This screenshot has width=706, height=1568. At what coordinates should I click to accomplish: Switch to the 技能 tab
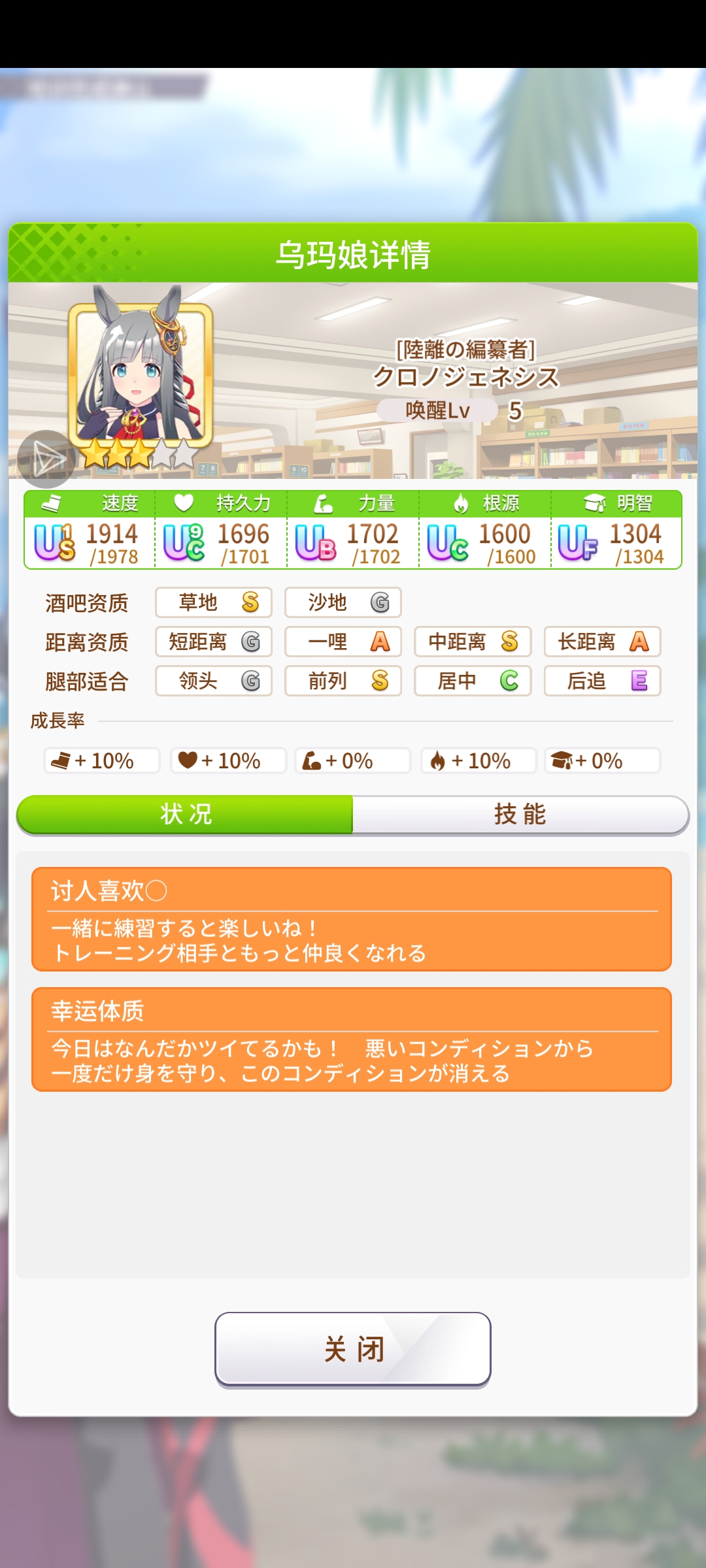(520, 815)
